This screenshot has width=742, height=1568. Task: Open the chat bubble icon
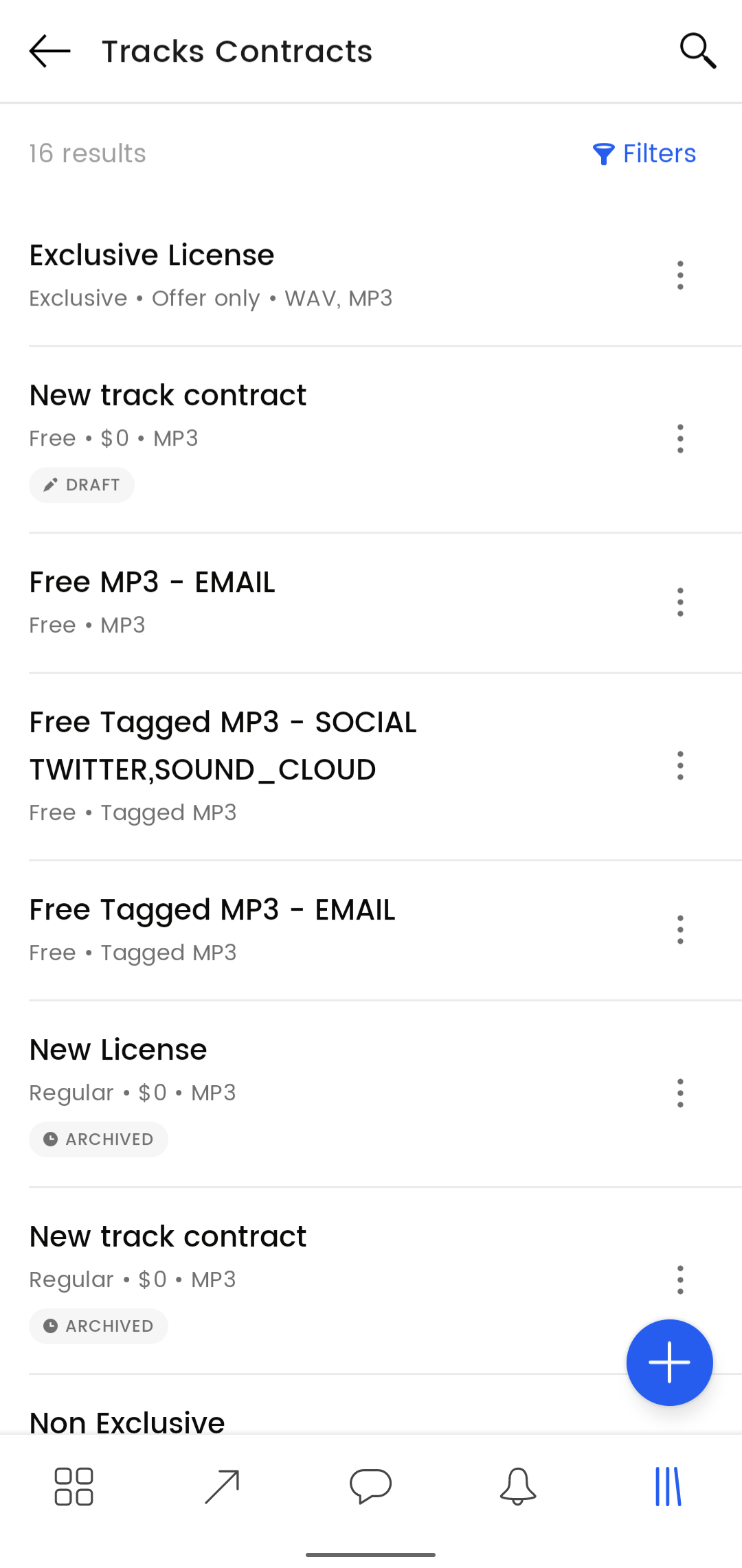click(x=370, y=1486)
